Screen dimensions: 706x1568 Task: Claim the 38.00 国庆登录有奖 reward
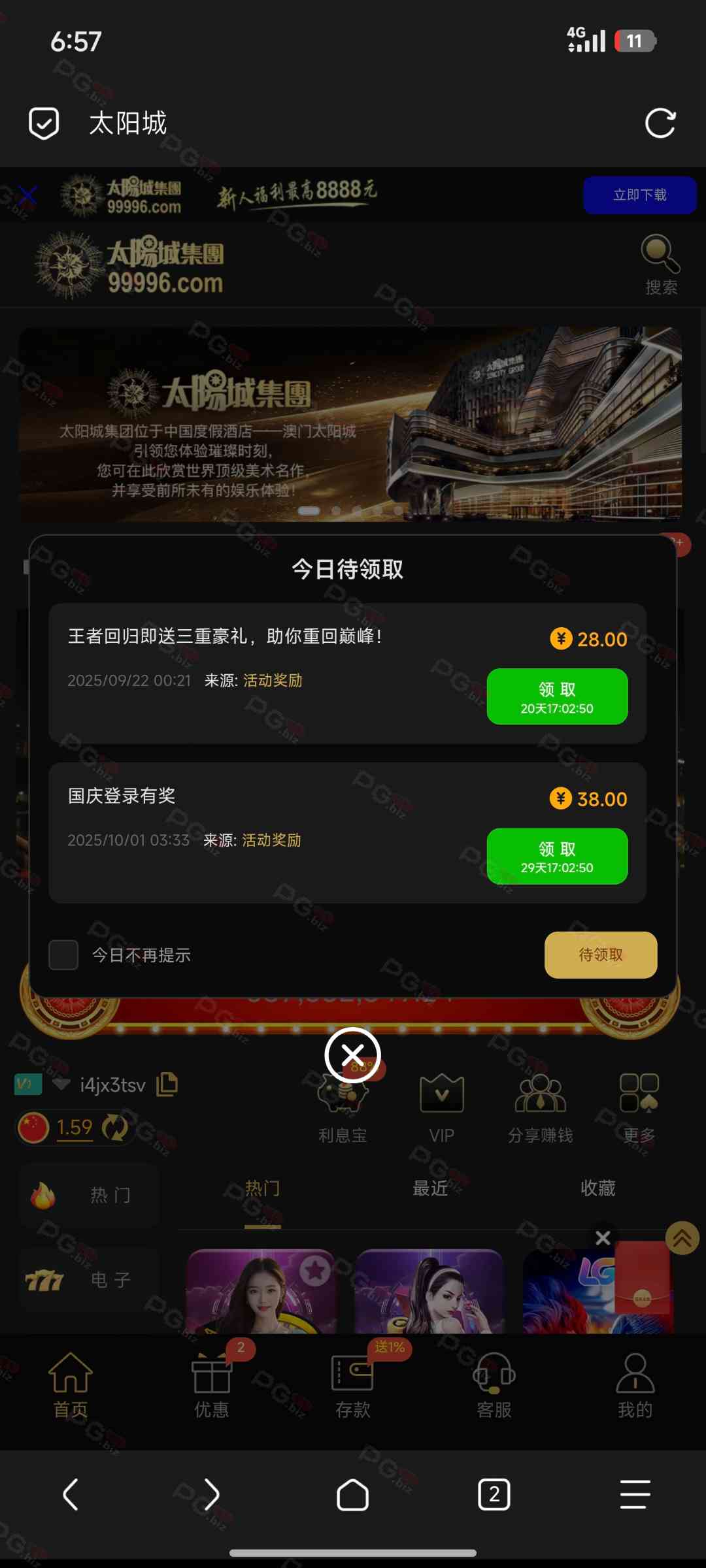[x=557, y=856]
